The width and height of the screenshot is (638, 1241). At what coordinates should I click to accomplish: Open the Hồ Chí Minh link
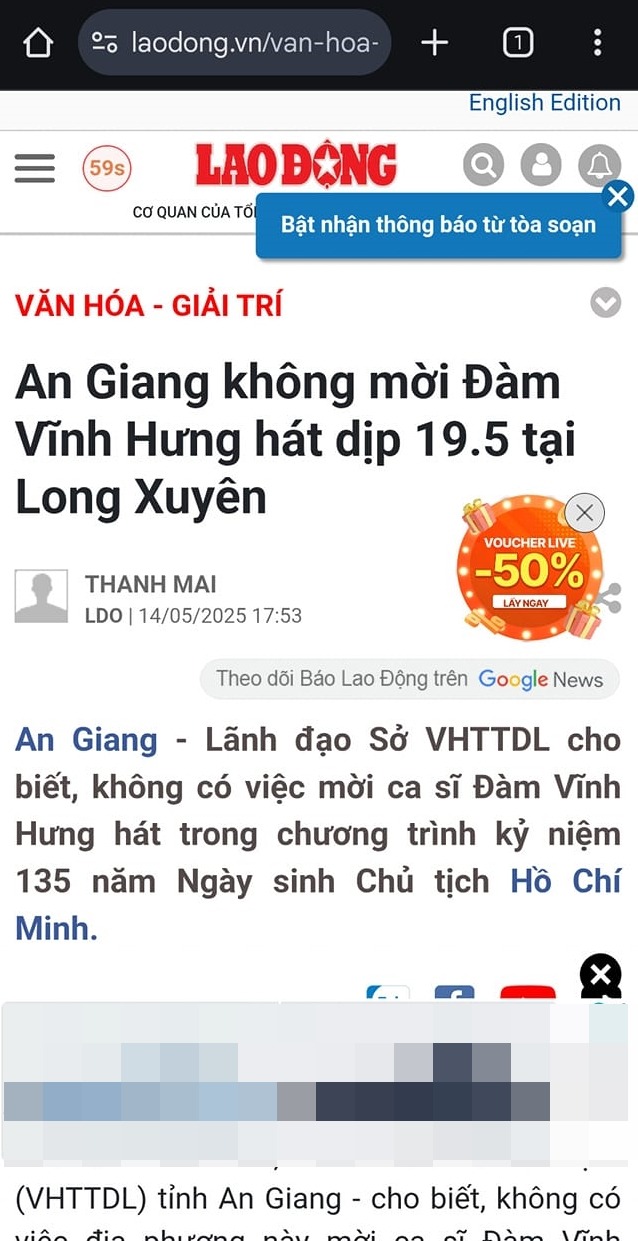[565, 881]
